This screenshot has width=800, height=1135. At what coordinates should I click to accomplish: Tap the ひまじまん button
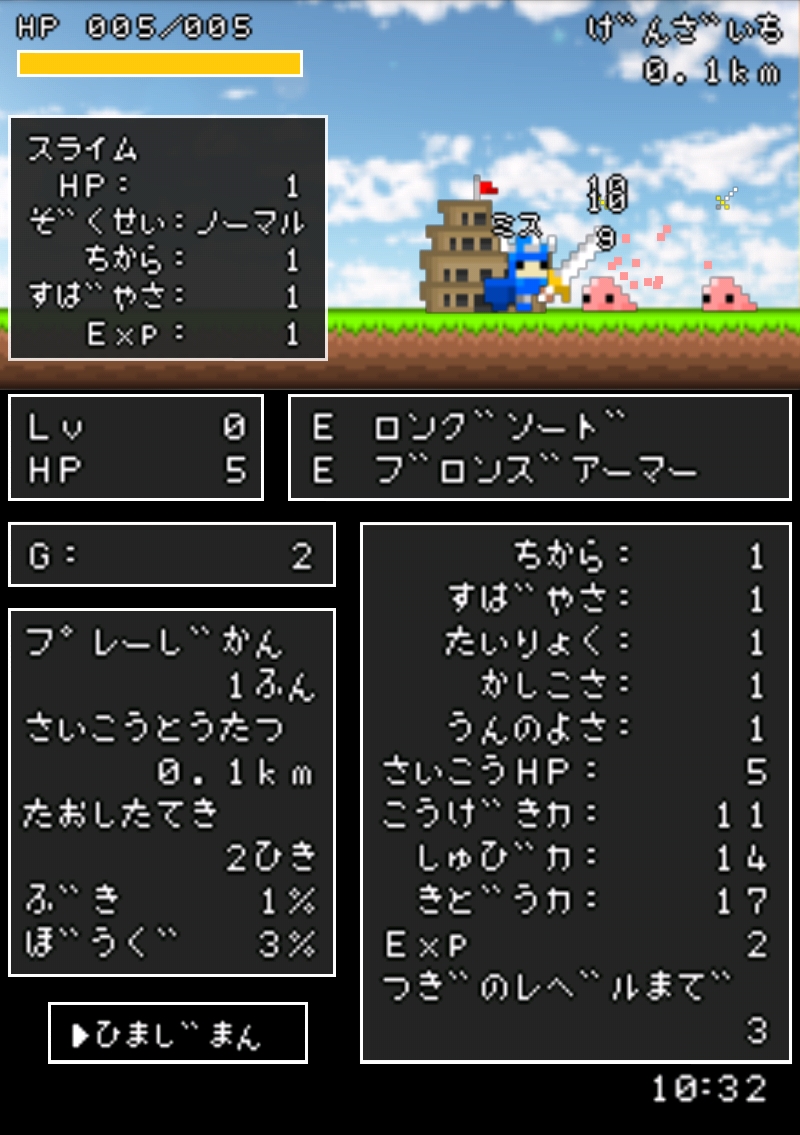tap(177, 1033)
